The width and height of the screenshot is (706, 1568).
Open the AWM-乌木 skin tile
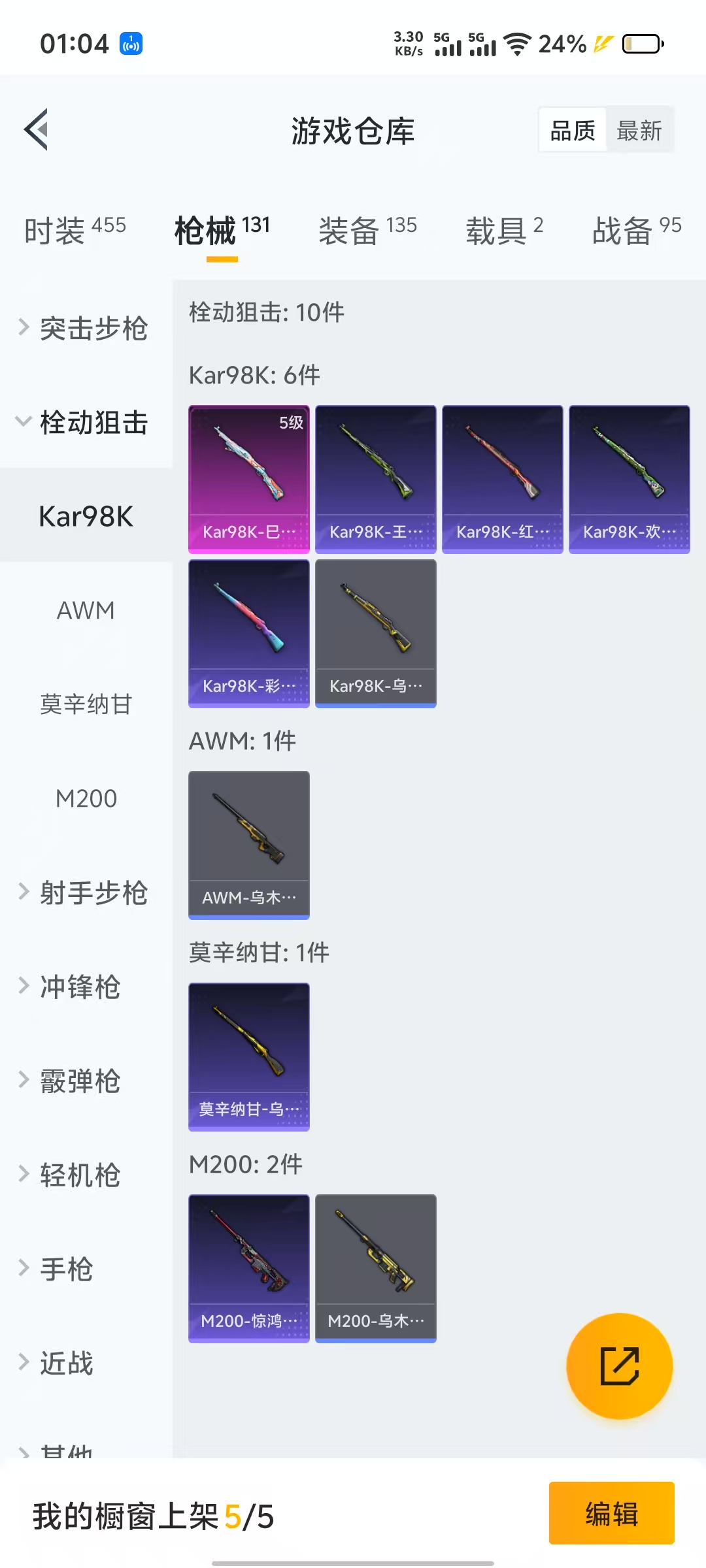coord(248,845)
